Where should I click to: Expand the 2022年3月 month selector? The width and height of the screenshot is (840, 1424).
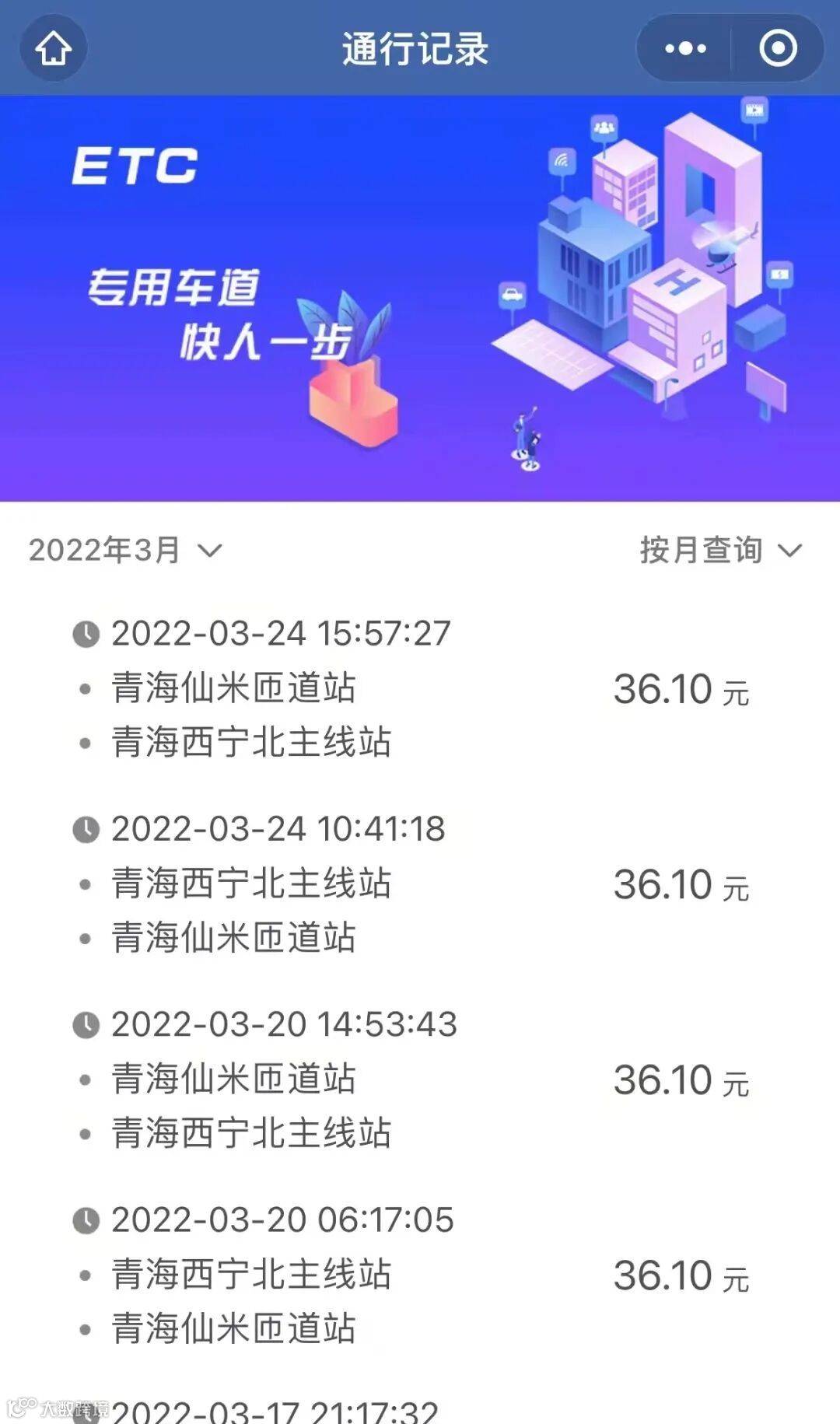pyautogui.click(x=126, y=550)
